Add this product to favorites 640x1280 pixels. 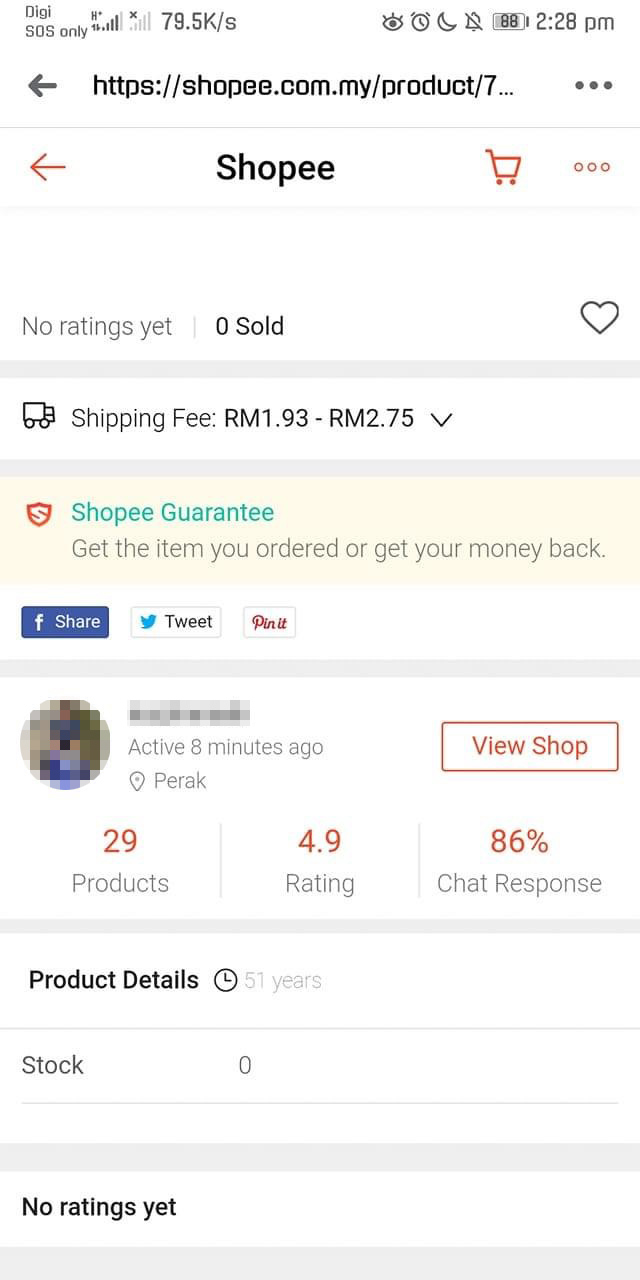599,319
